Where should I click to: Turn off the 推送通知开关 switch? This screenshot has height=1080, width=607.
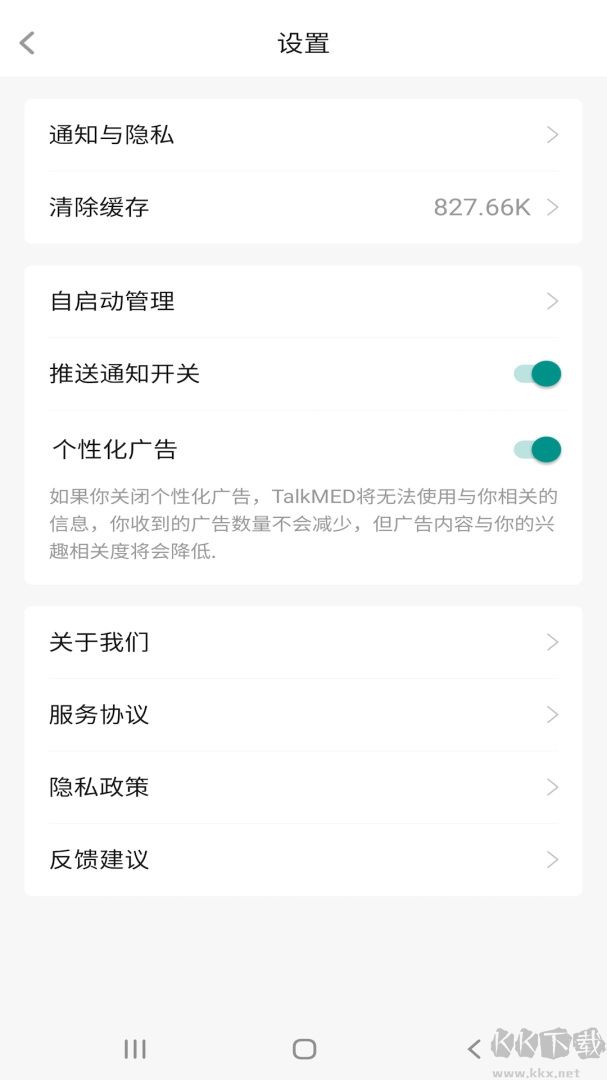pyautogui.click(x=538, y=374)
